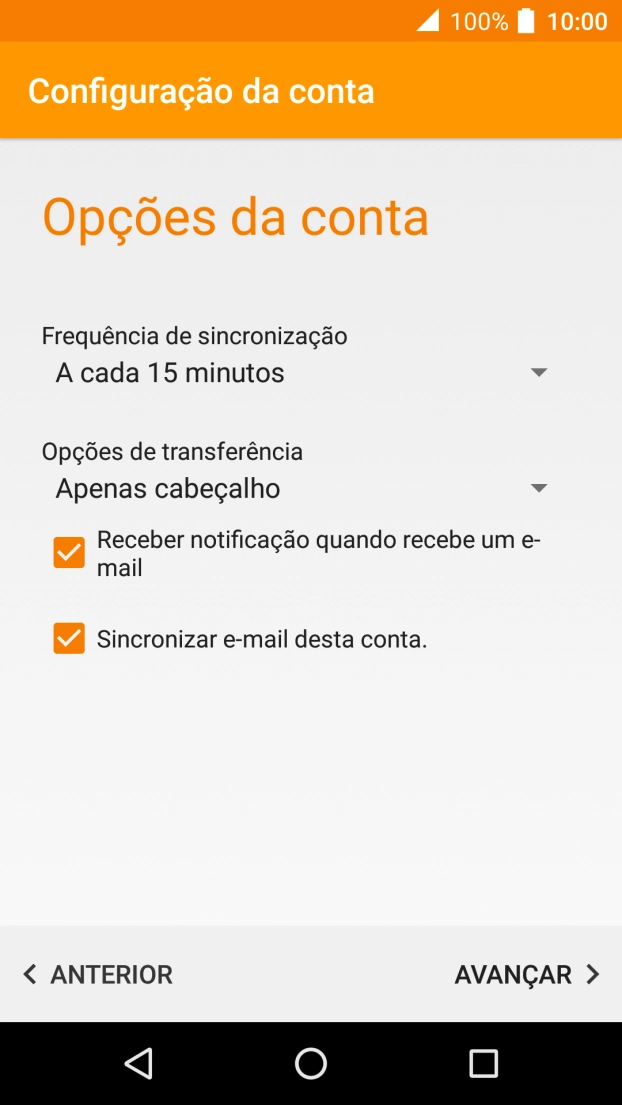This screenshot has height=1105, width=622.
Task: Go to the home screen
Action: pyautogui.click(x=311, y=1063)
